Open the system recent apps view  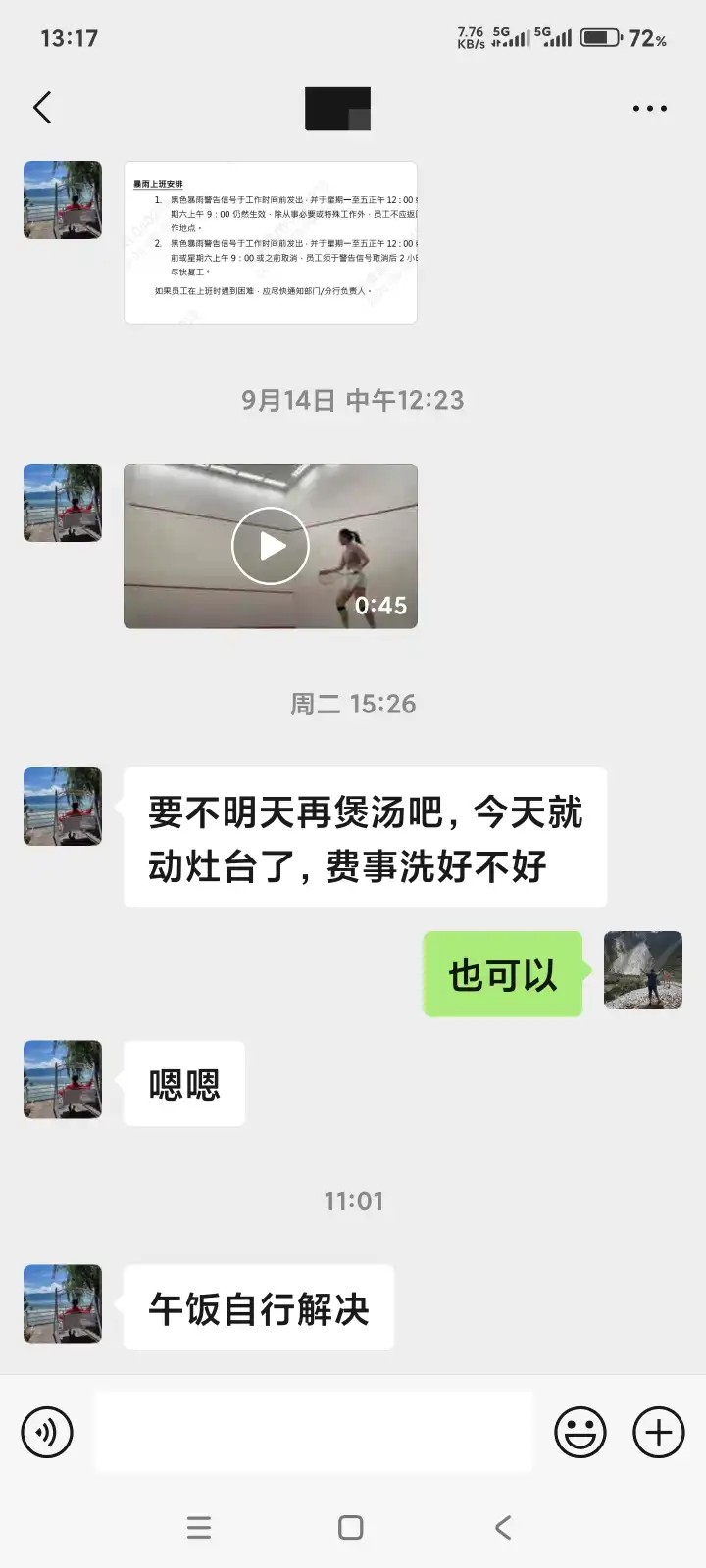coord(199,1527)
